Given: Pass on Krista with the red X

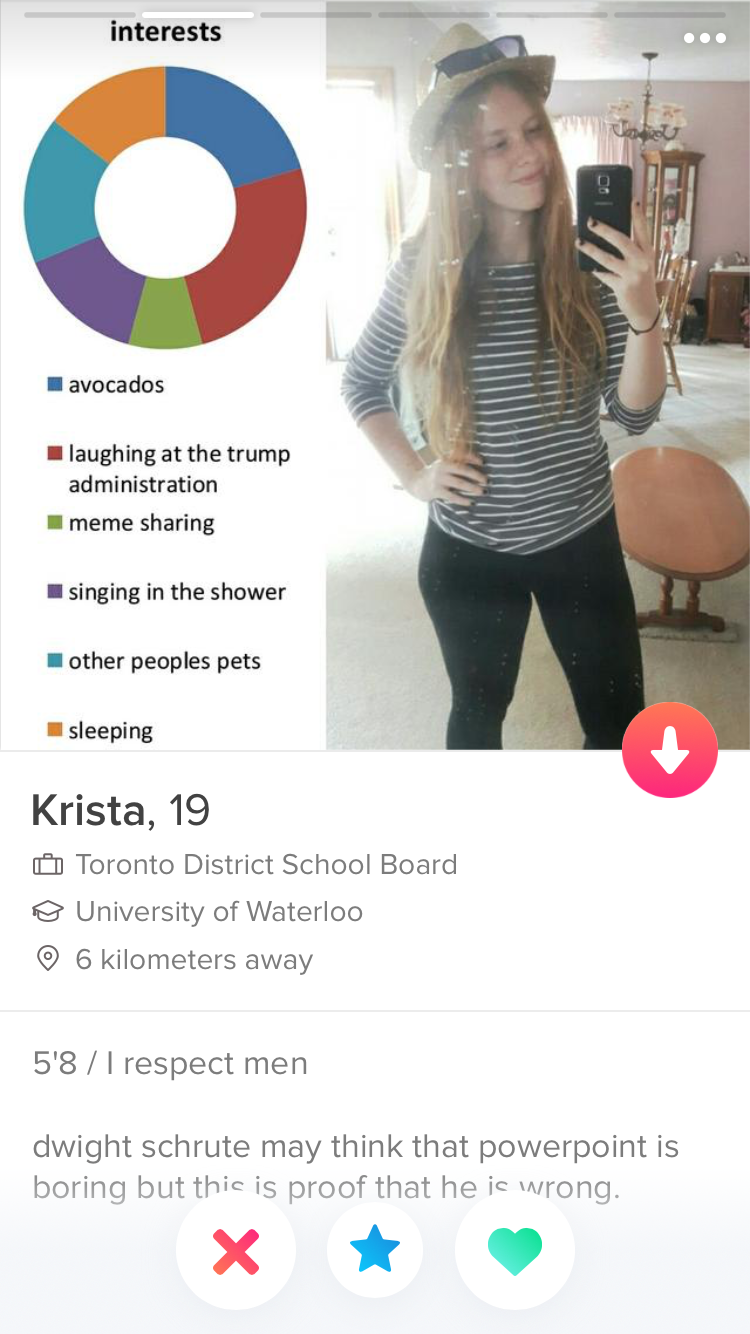Looking at the screenshot, I should coord(236,1250).
